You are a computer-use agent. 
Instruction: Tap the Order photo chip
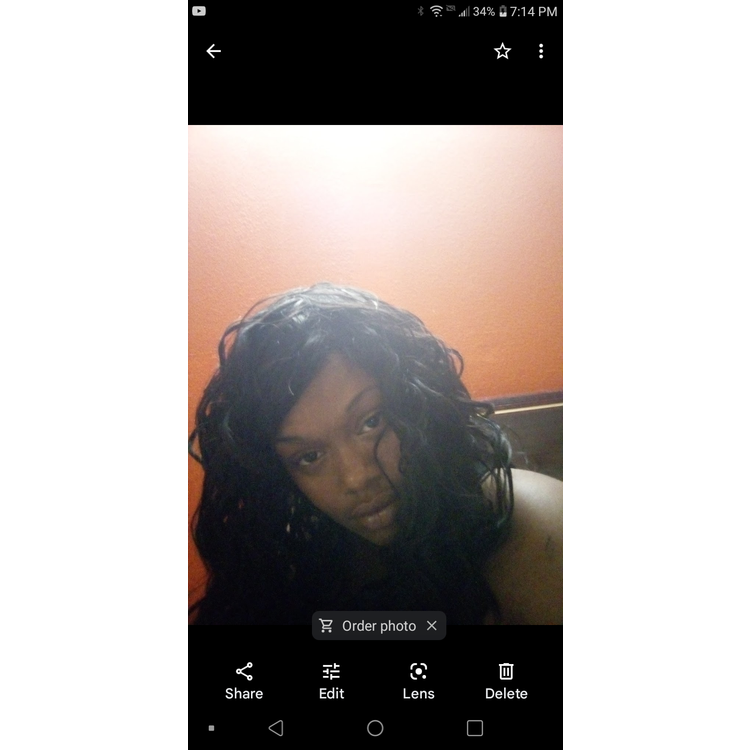point(368,626)
